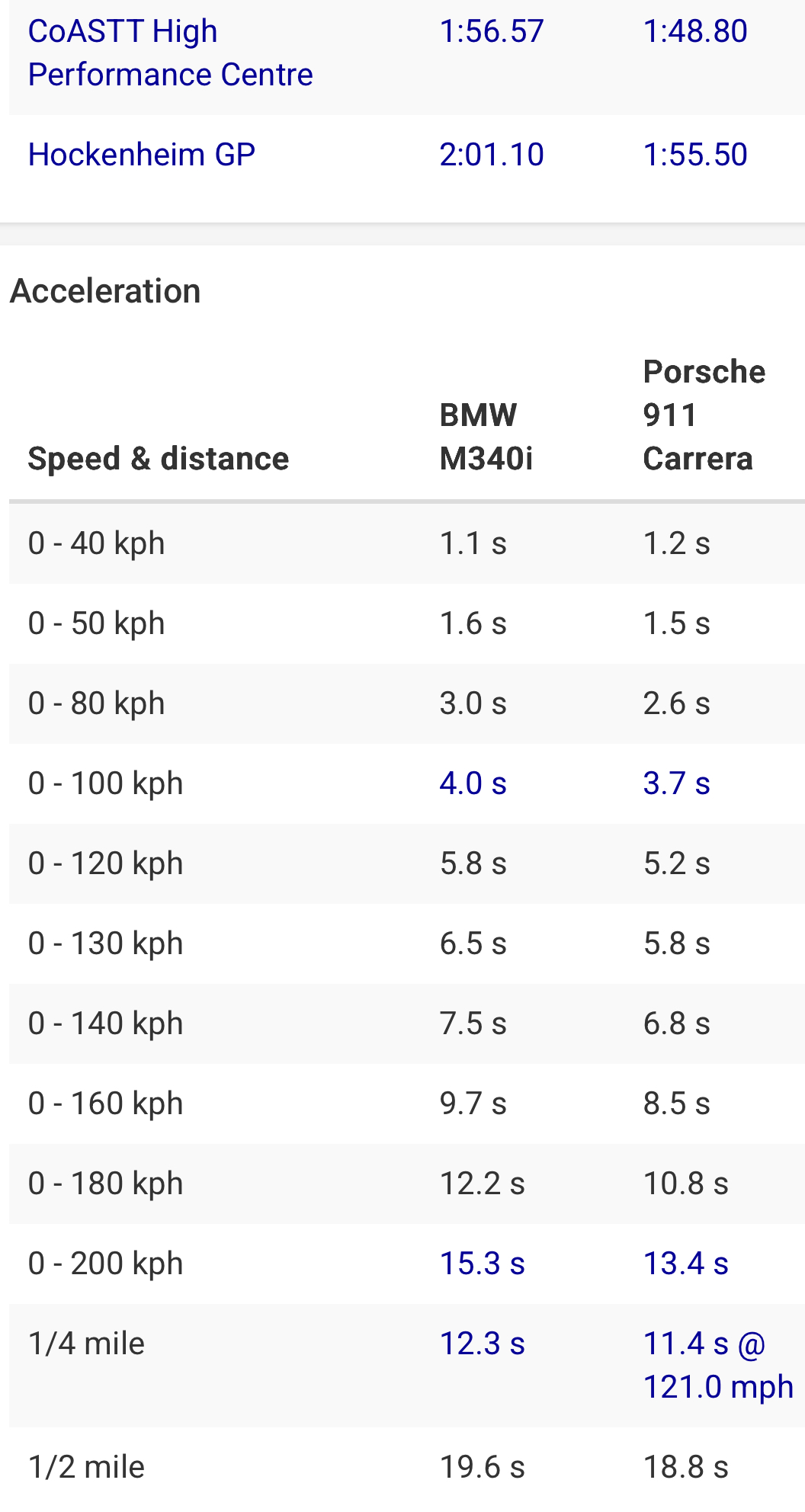Open Porsche's 1:48.80 CoASTT lap time

pyautogui.click(x=695, y=31)
